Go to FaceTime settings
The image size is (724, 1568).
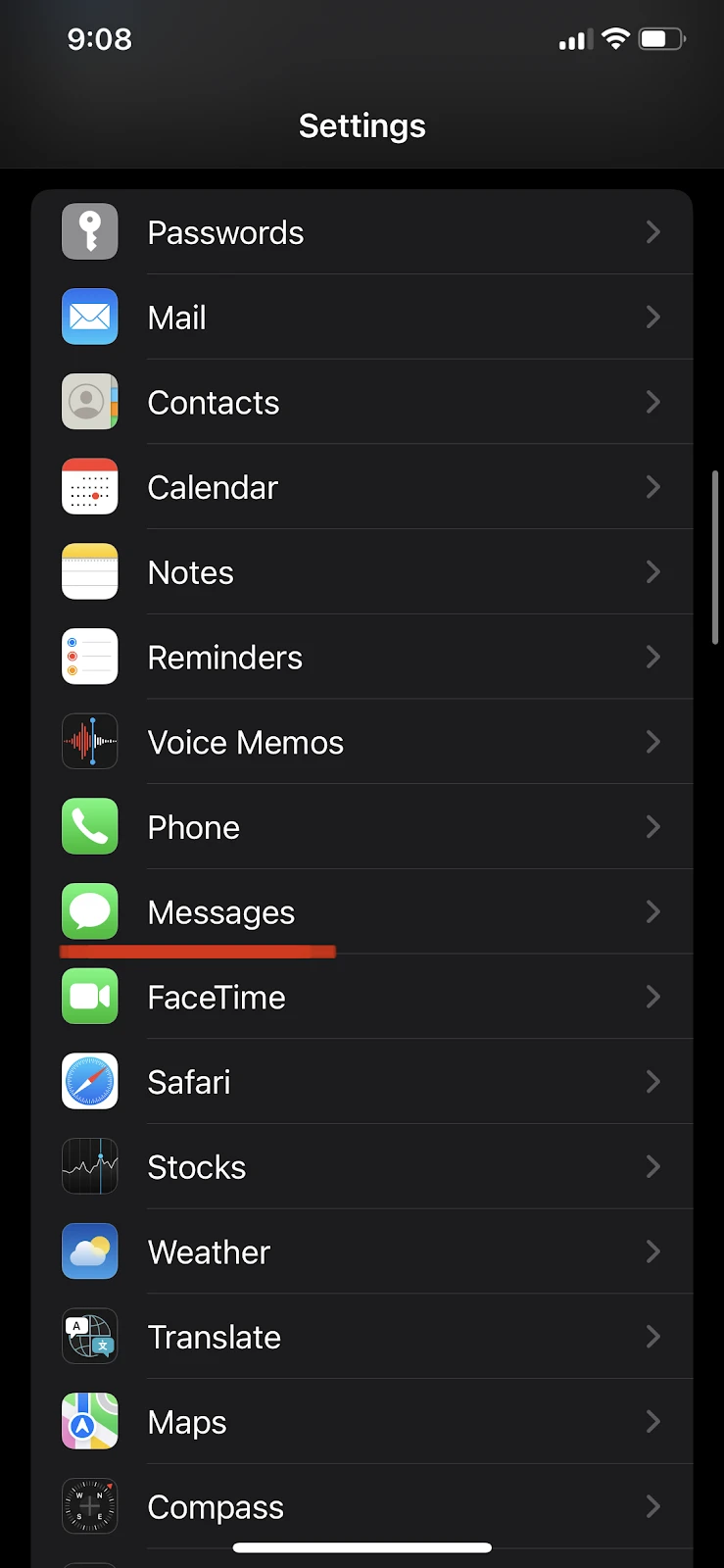pyautogui.click(x=362, y=997)
